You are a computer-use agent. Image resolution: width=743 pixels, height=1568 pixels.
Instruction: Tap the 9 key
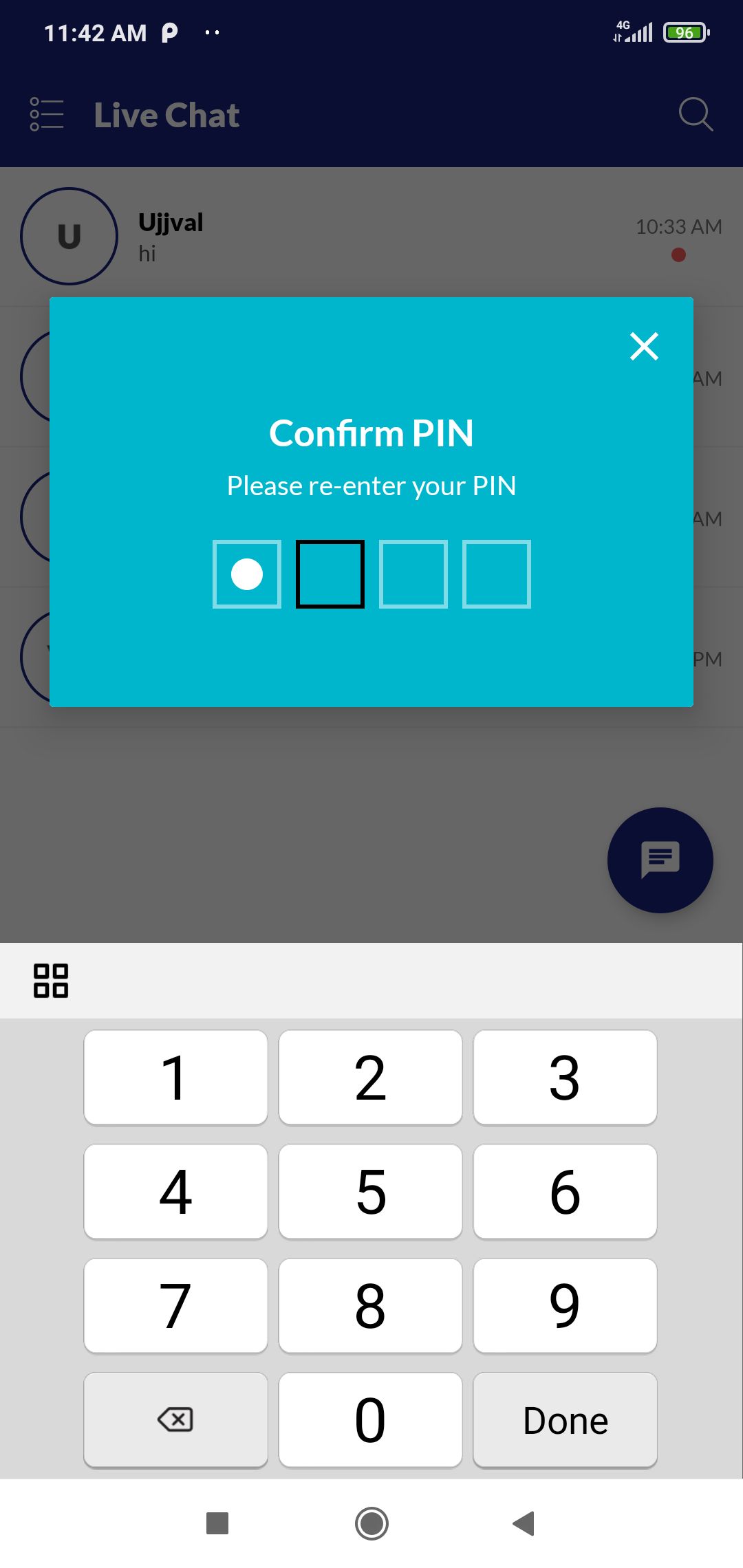(x=565, y=1306)
